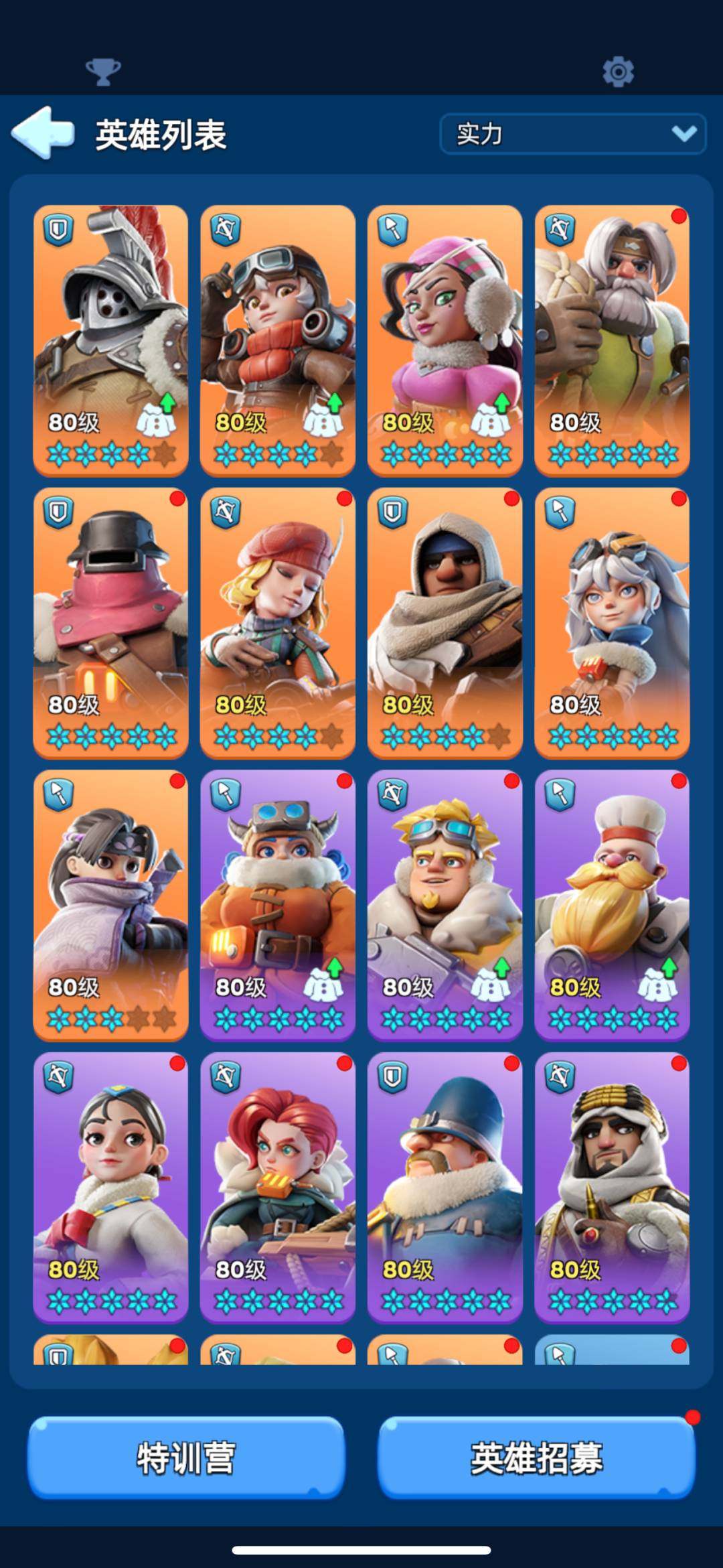Select the blue hat mustache hero
Screen dimensions: 723x1568
point(445,1187)
